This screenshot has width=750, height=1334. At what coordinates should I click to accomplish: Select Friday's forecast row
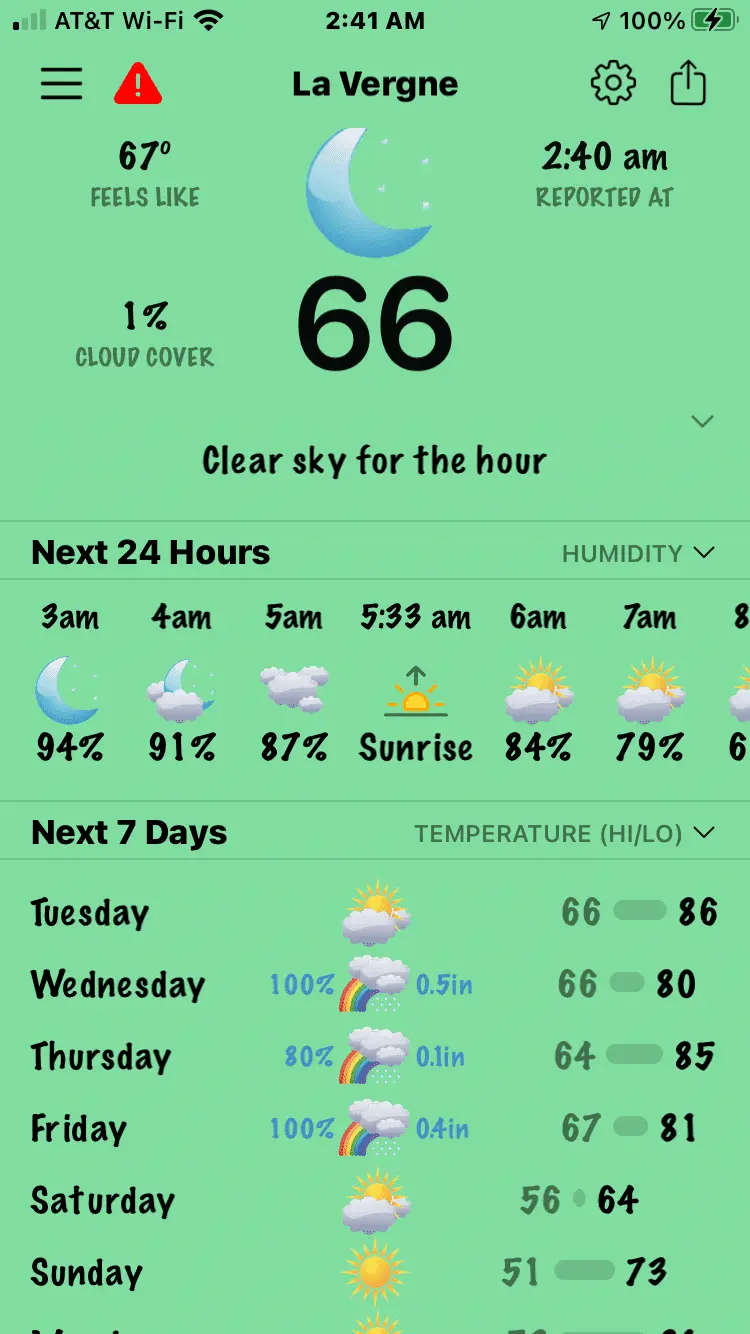click(374, 1129)
